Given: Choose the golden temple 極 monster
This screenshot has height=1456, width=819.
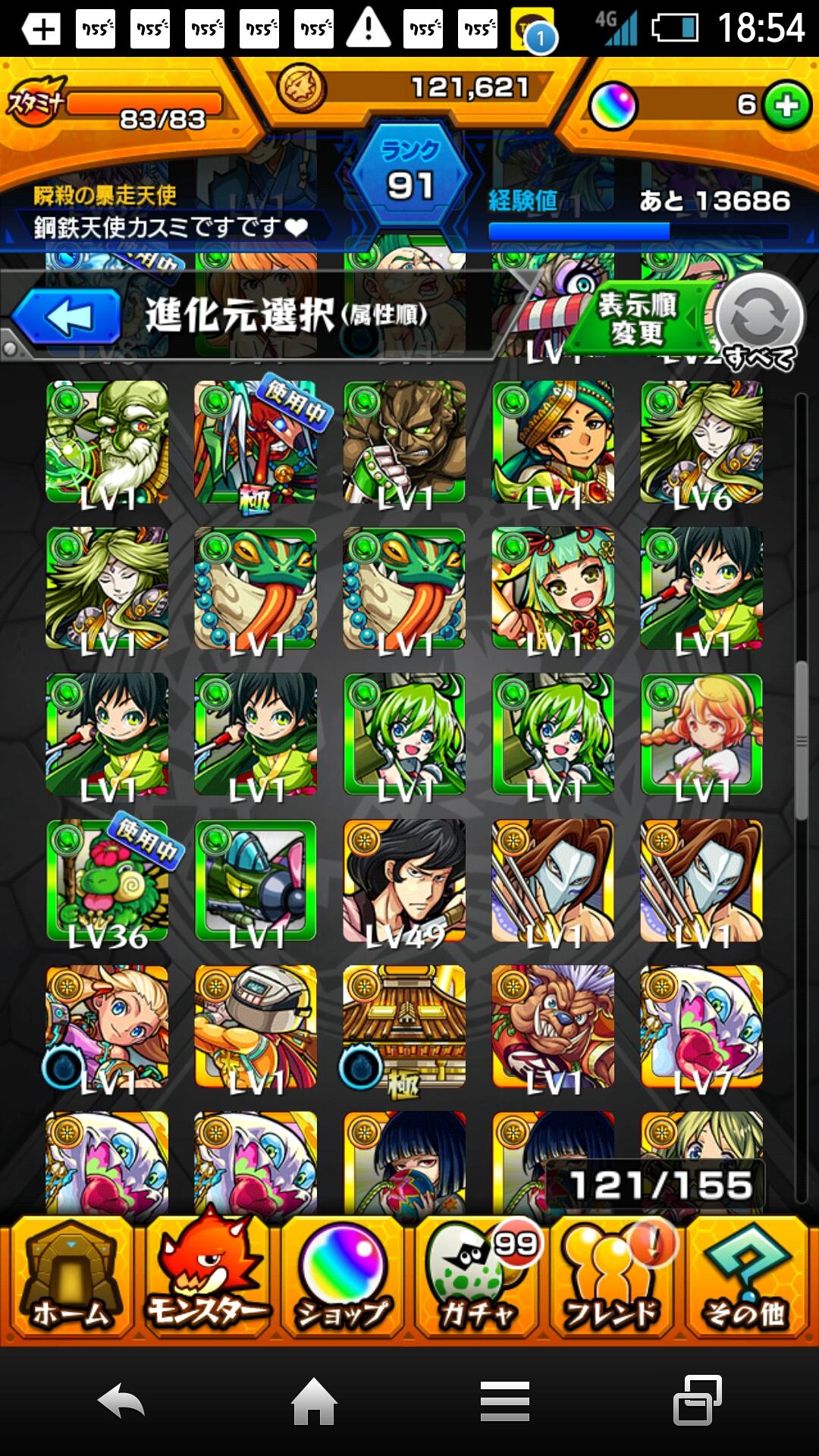Looking at the screenshot, I should (x=404, y=1027).
